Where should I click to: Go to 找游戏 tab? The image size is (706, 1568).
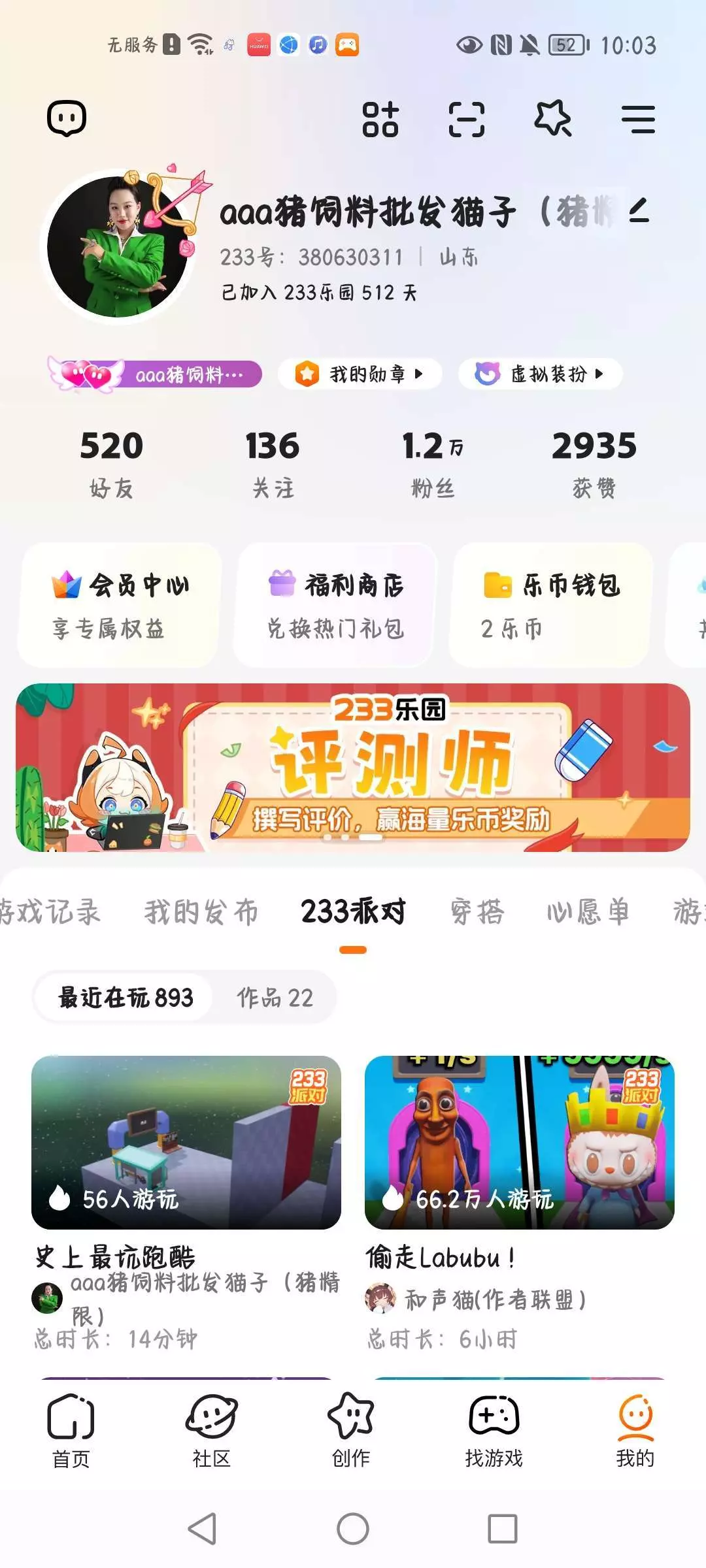(x=494, y=1431)
